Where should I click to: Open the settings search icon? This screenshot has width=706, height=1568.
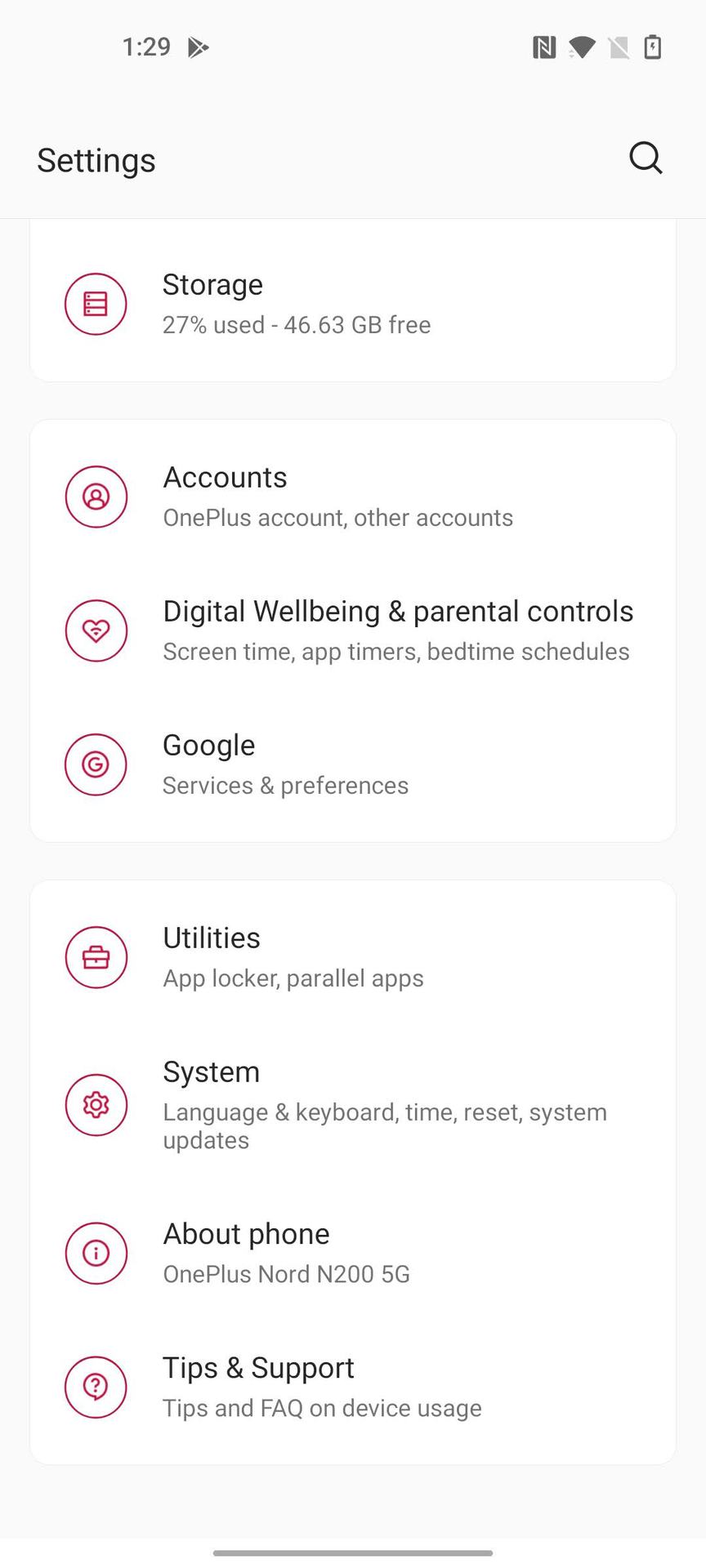(645, 158)
